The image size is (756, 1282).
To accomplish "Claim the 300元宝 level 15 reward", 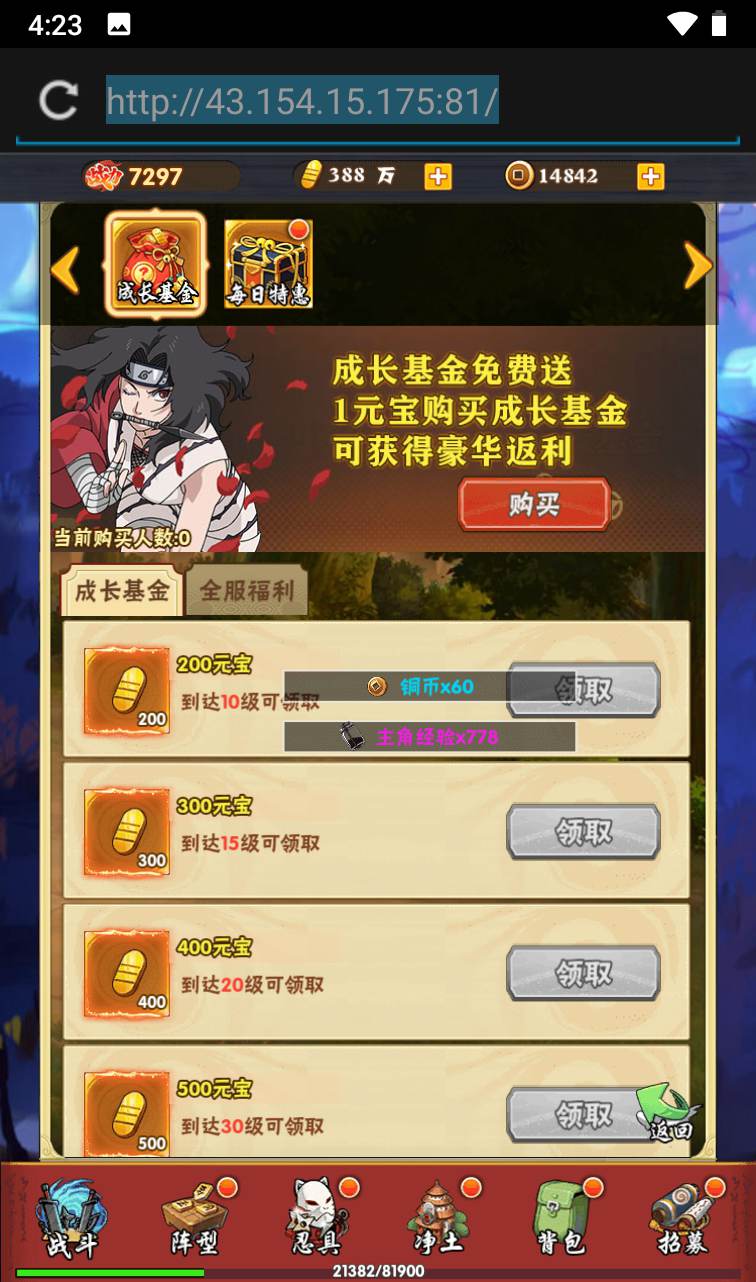I will (x=583, y=832).
